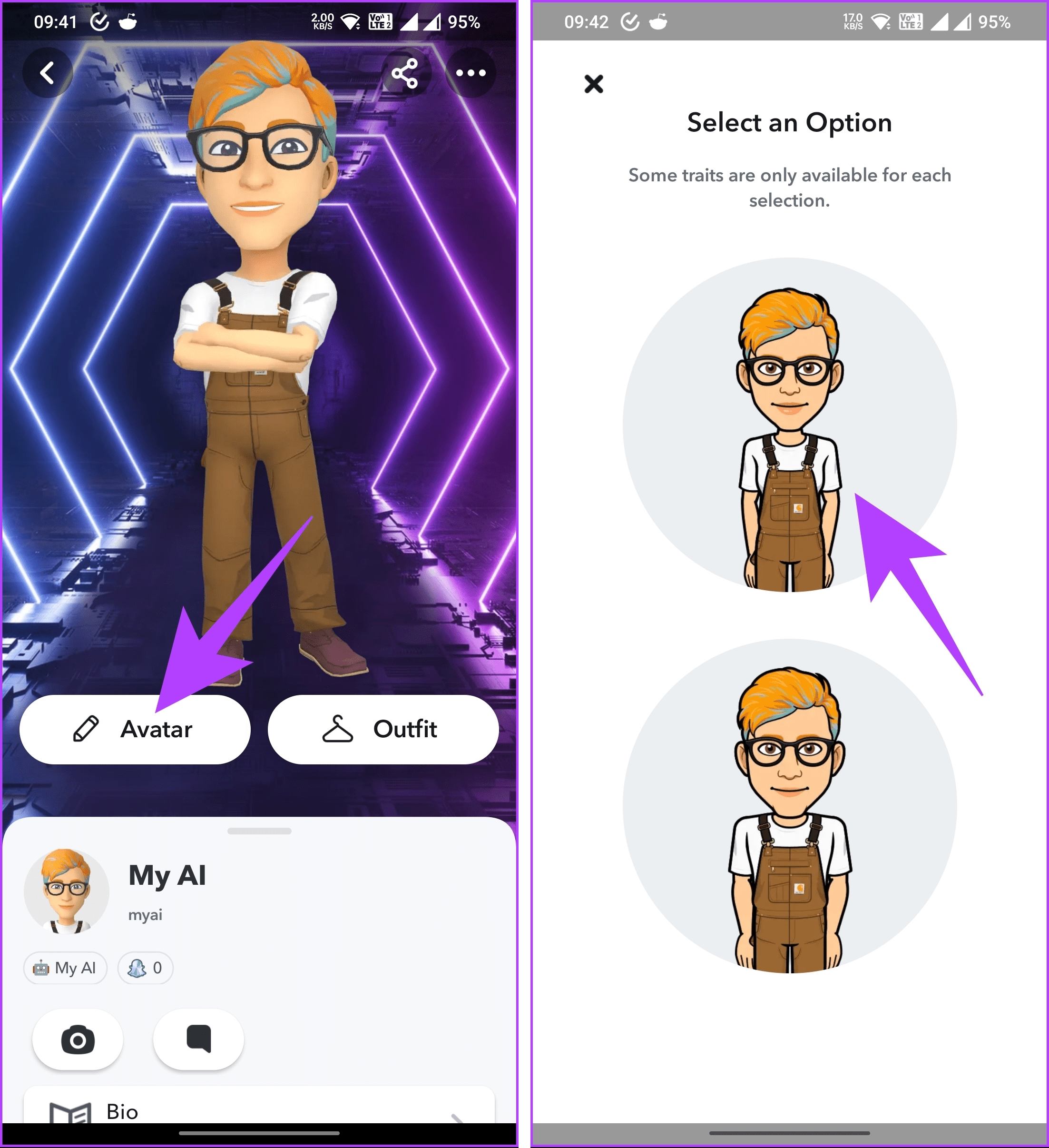1049x1148 pixels.
Task: Open the snap score chip showing 0
Action: [145, 968]
